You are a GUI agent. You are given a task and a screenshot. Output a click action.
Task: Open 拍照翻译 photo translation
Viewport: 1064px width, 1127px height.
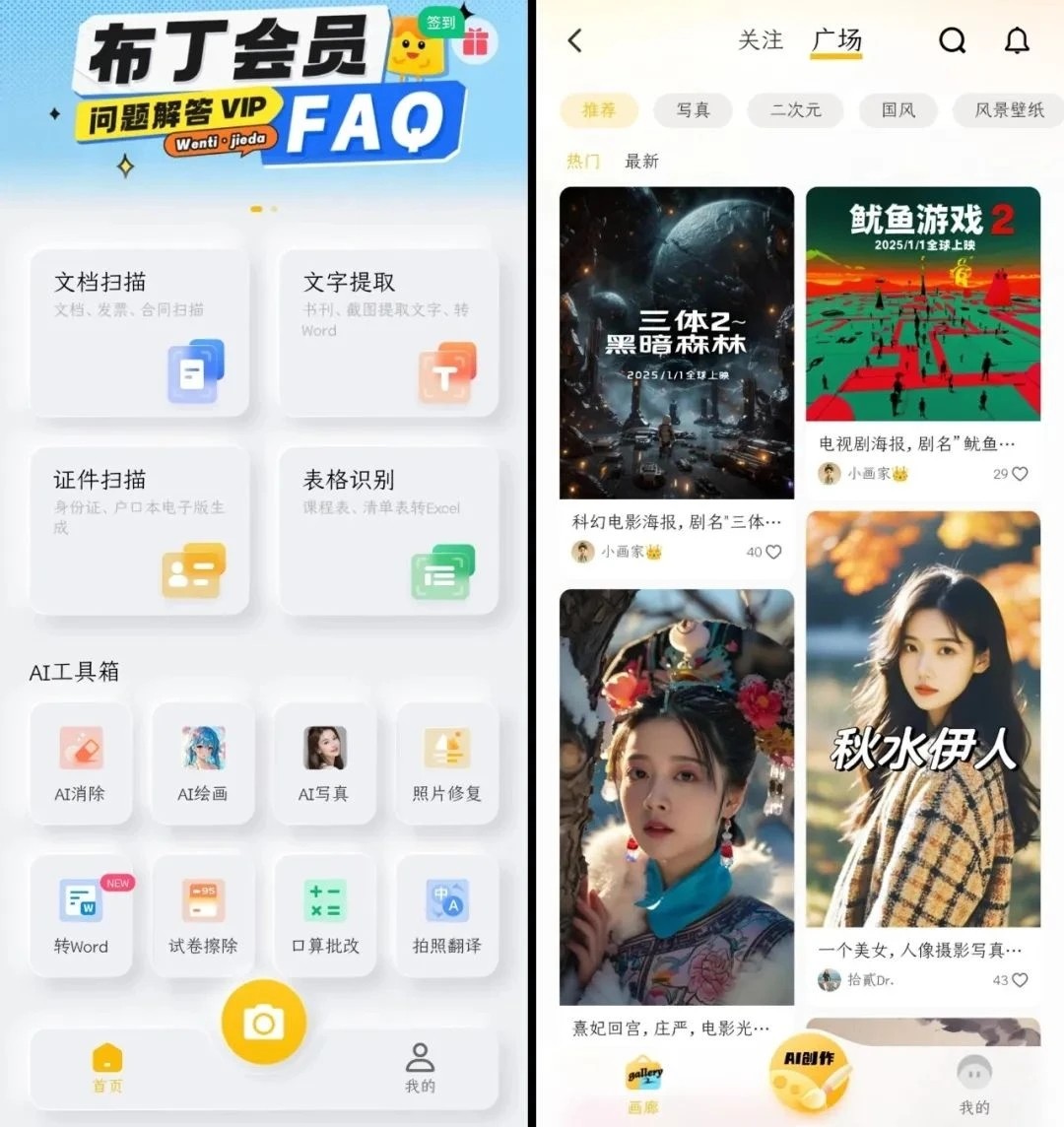(x=446, y=916)
